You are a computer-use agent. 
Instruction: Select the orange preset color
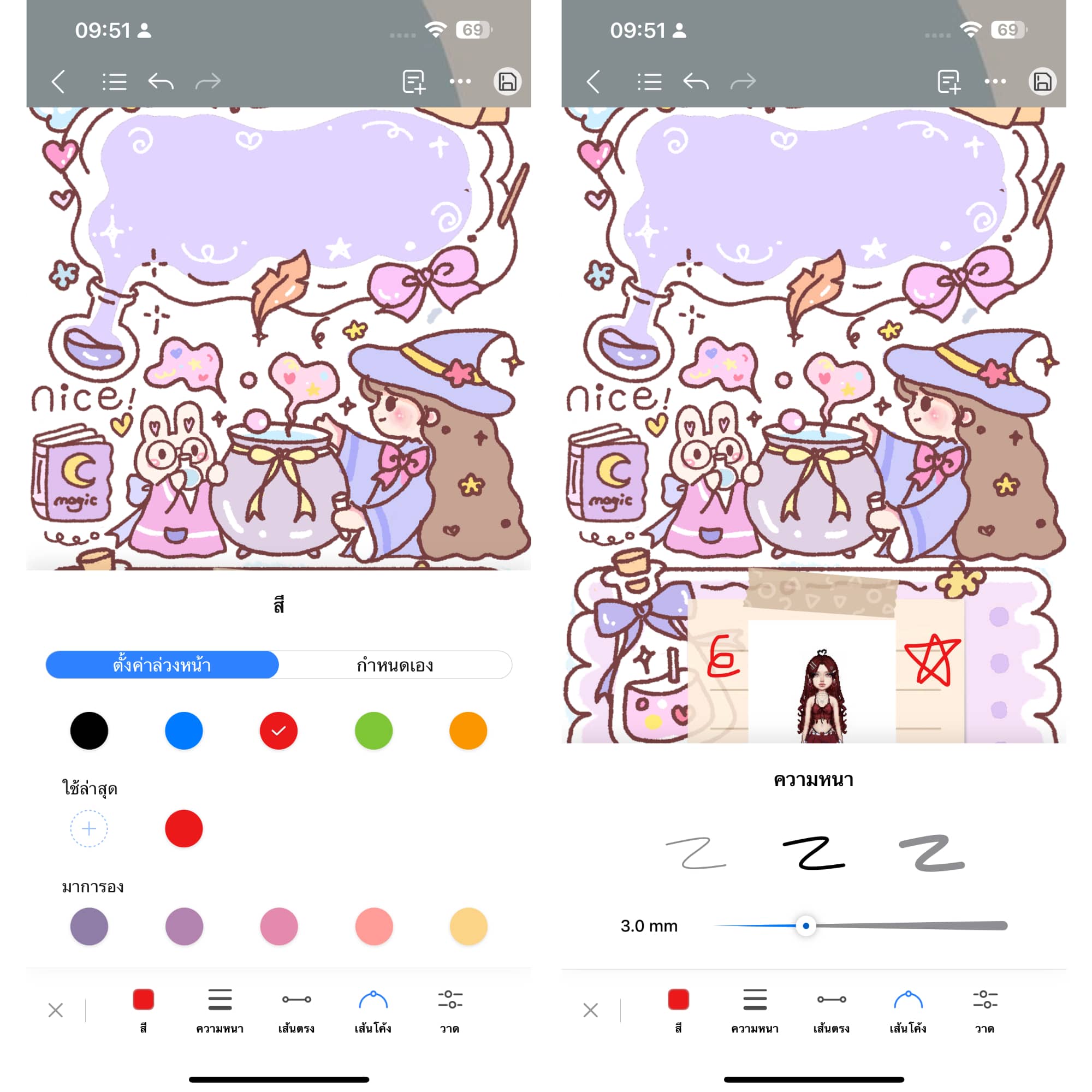tap(468, 730)
